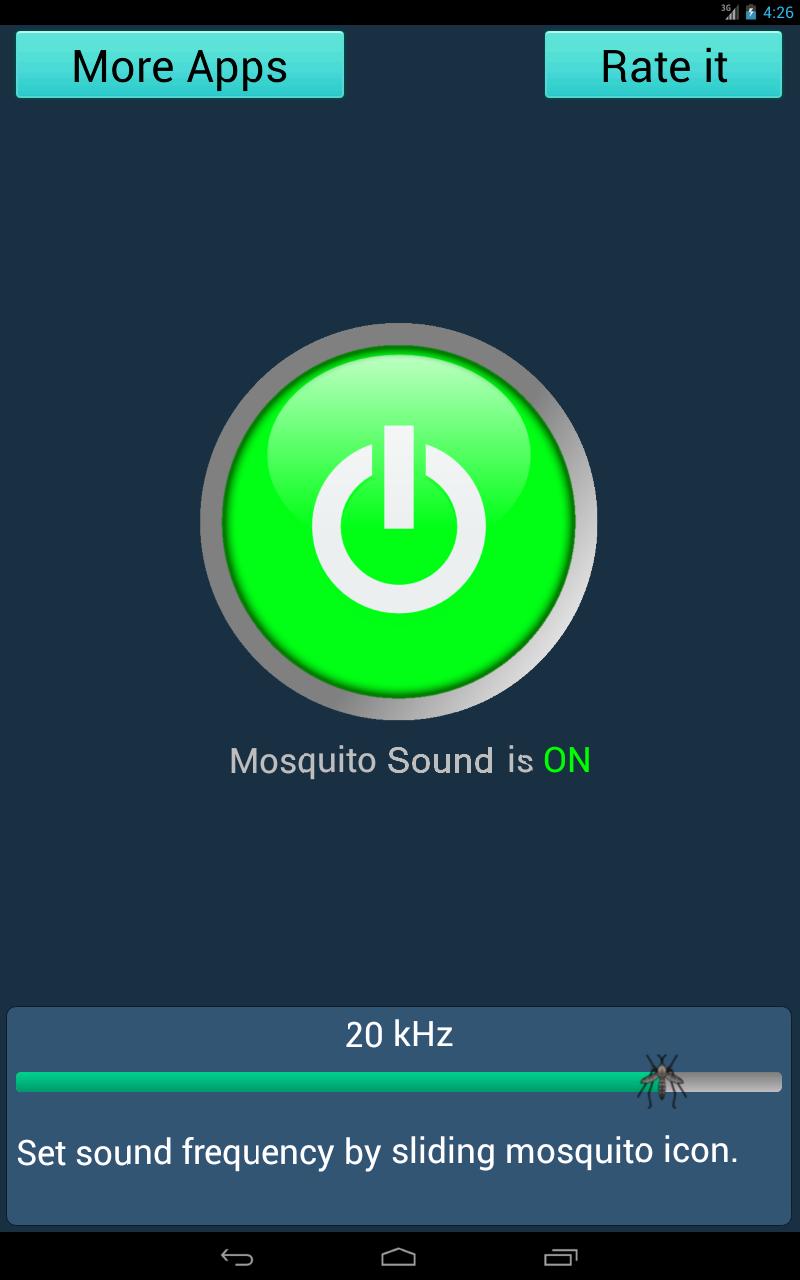Open More Apps
This screenshot has width=800, height=1280.
[x=180, y=64]
